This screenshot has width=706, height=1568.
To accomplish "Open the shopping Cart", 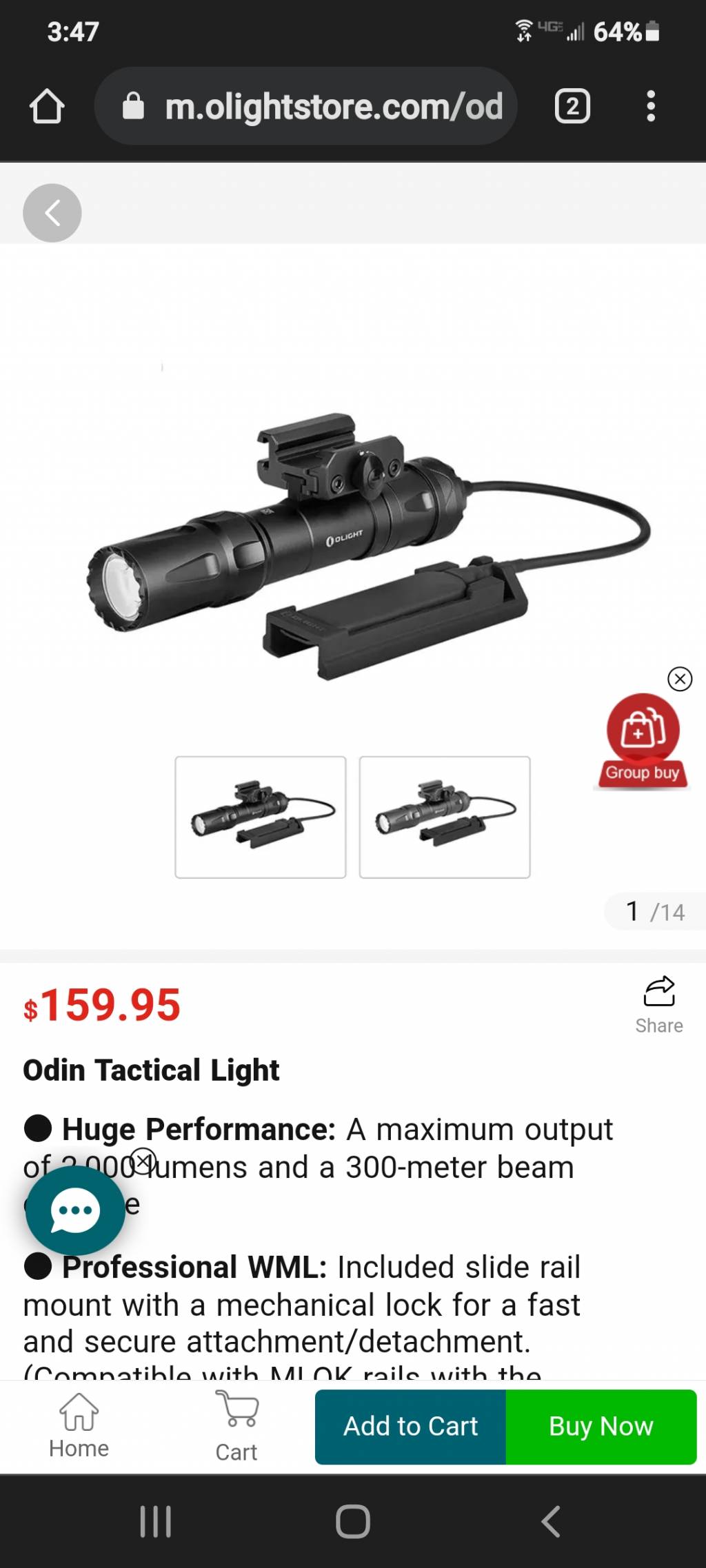I will [x=236, y=1425].
